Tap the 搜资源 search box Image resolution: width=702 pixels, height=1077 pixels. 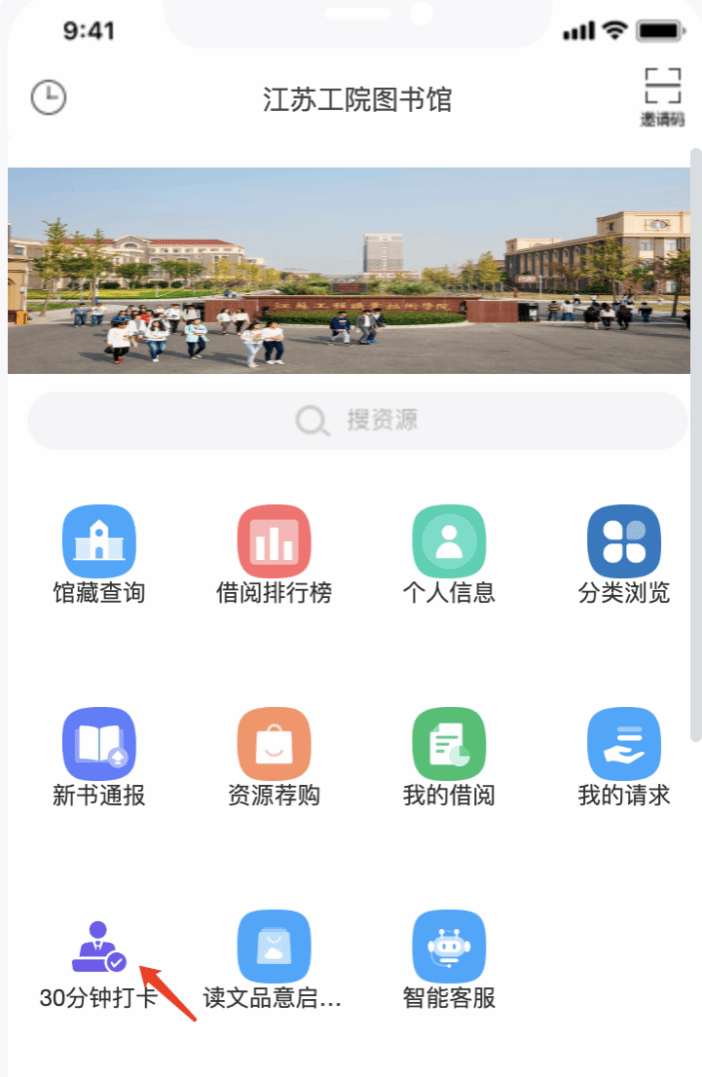(357, 420)
